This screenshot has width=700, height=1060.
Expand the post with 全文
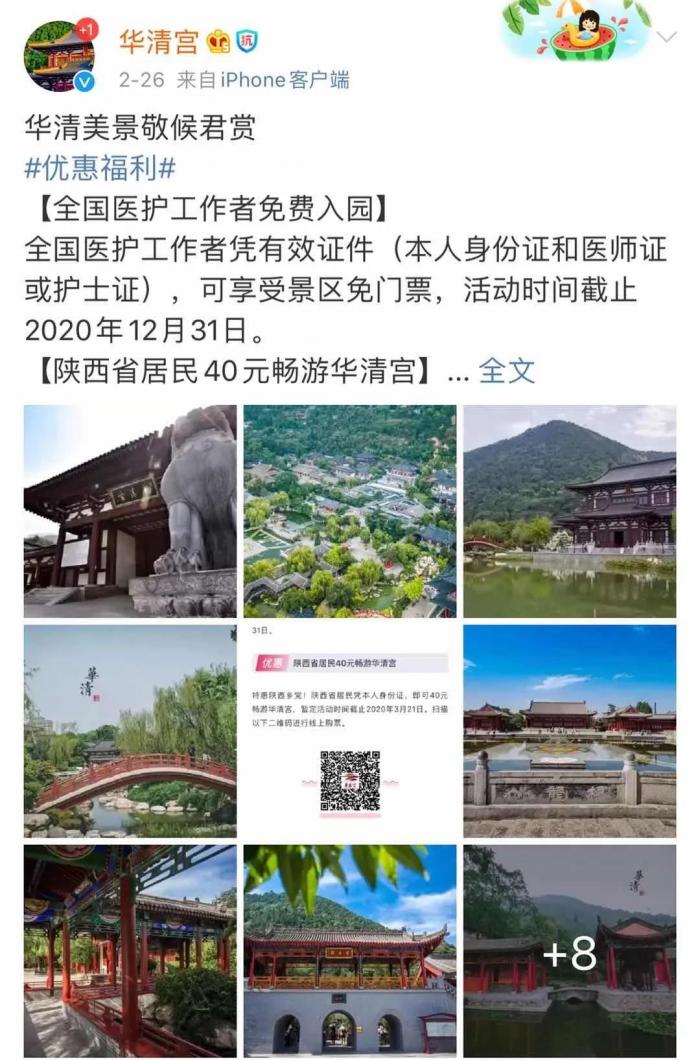pos(506,371)
